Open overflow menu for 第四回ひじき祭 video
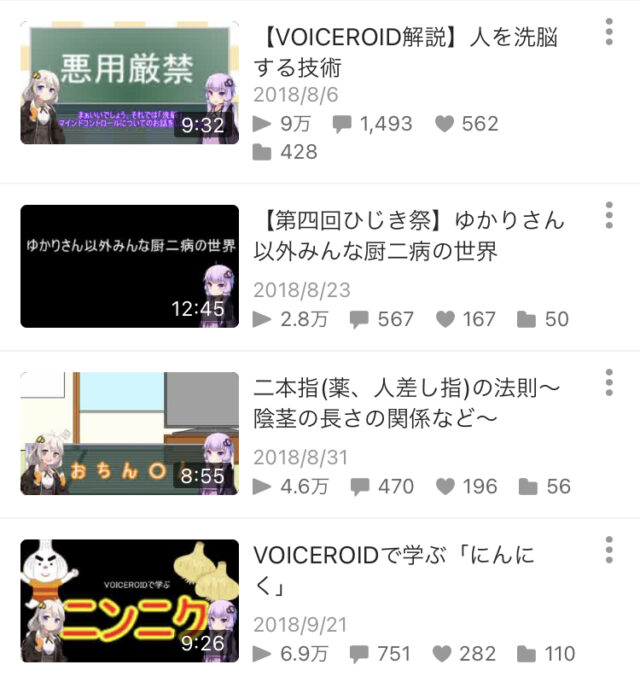This screenshot has height=682, width=640. click(x=608, y=215)
